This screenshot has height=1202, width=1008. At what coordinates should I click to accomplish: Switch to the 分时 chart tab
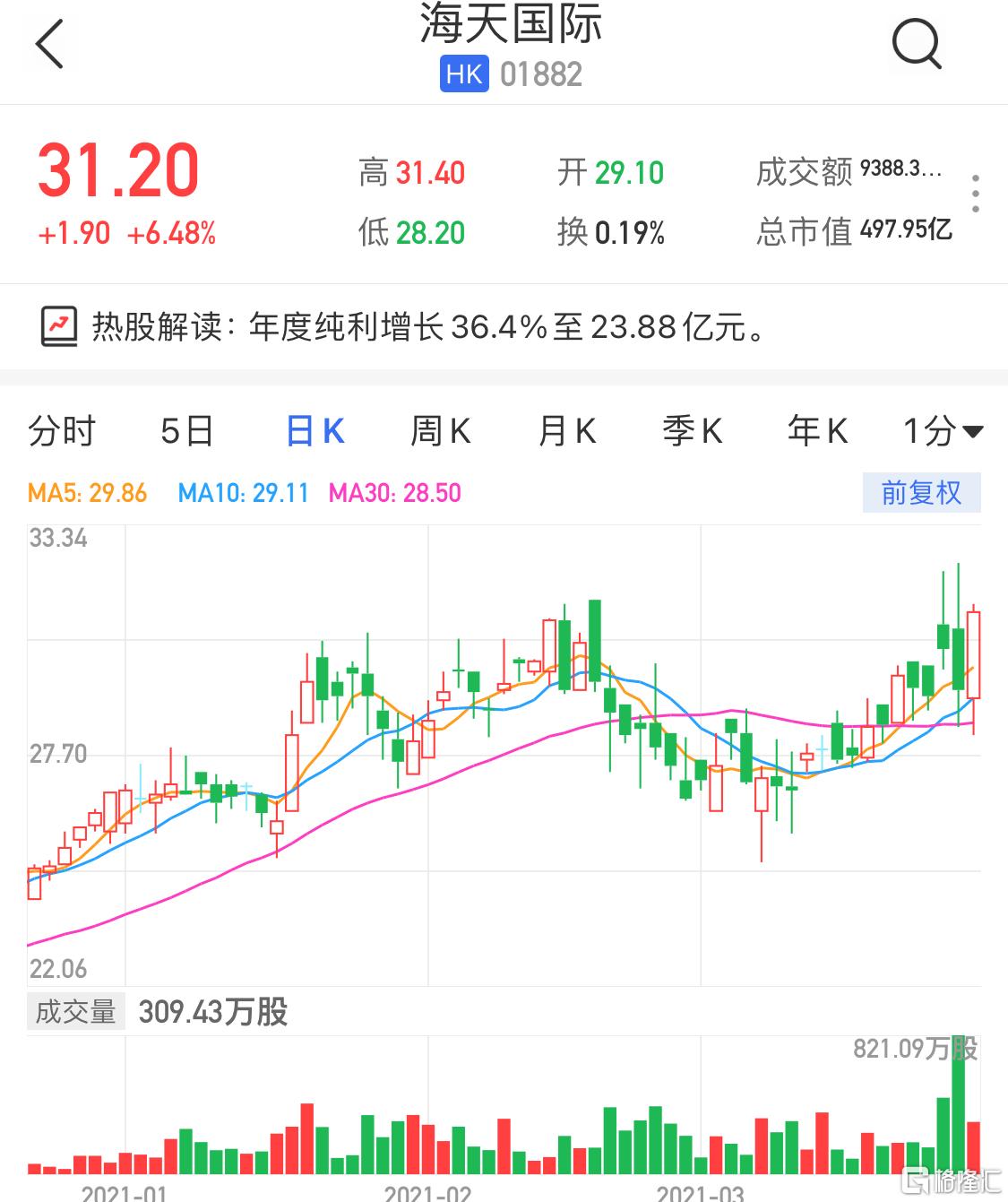[61, 432]
